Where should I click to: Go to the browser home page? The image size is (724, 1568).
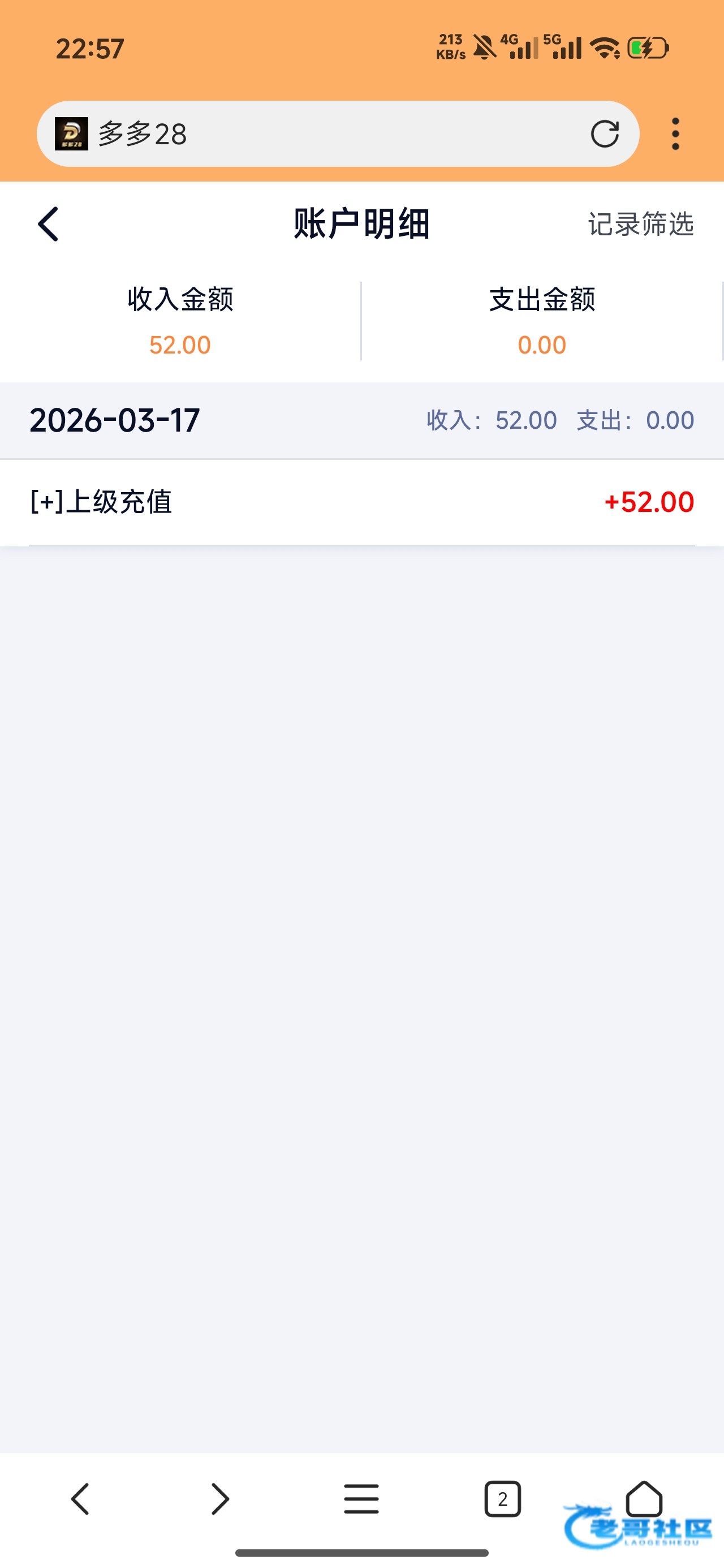click(x=644, y=1498)
